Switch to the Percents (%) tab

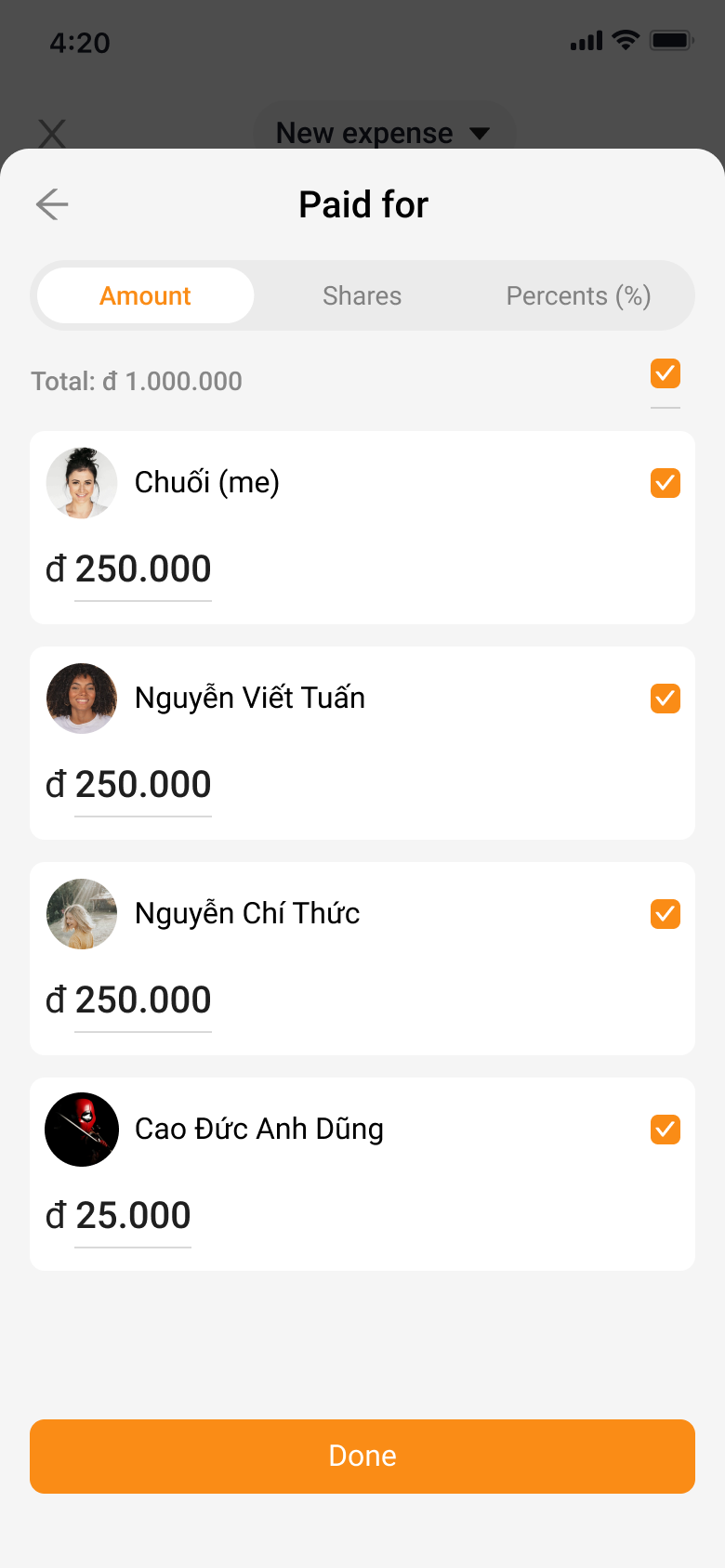coord(578,296)
